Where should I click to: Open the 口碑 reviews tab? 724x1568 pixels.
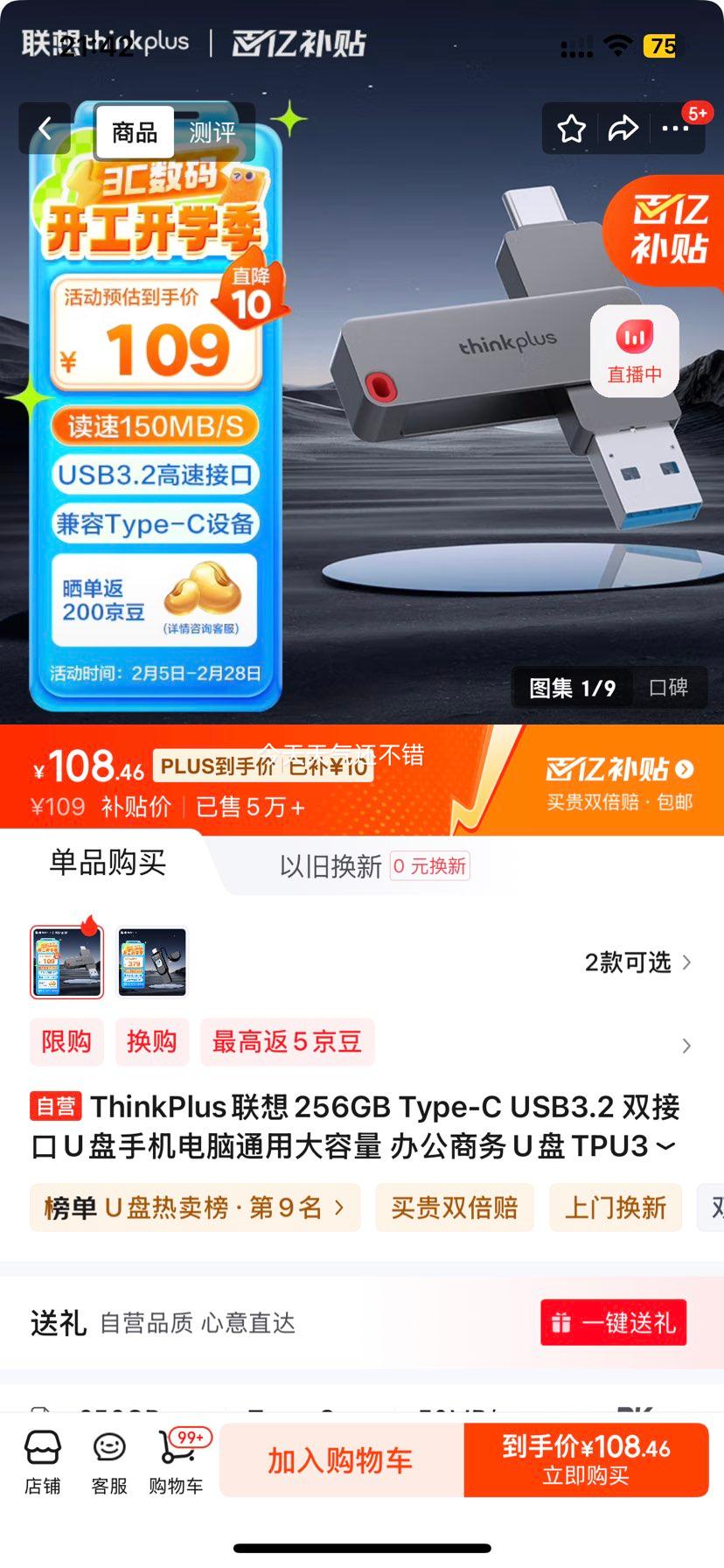(671, 688)
